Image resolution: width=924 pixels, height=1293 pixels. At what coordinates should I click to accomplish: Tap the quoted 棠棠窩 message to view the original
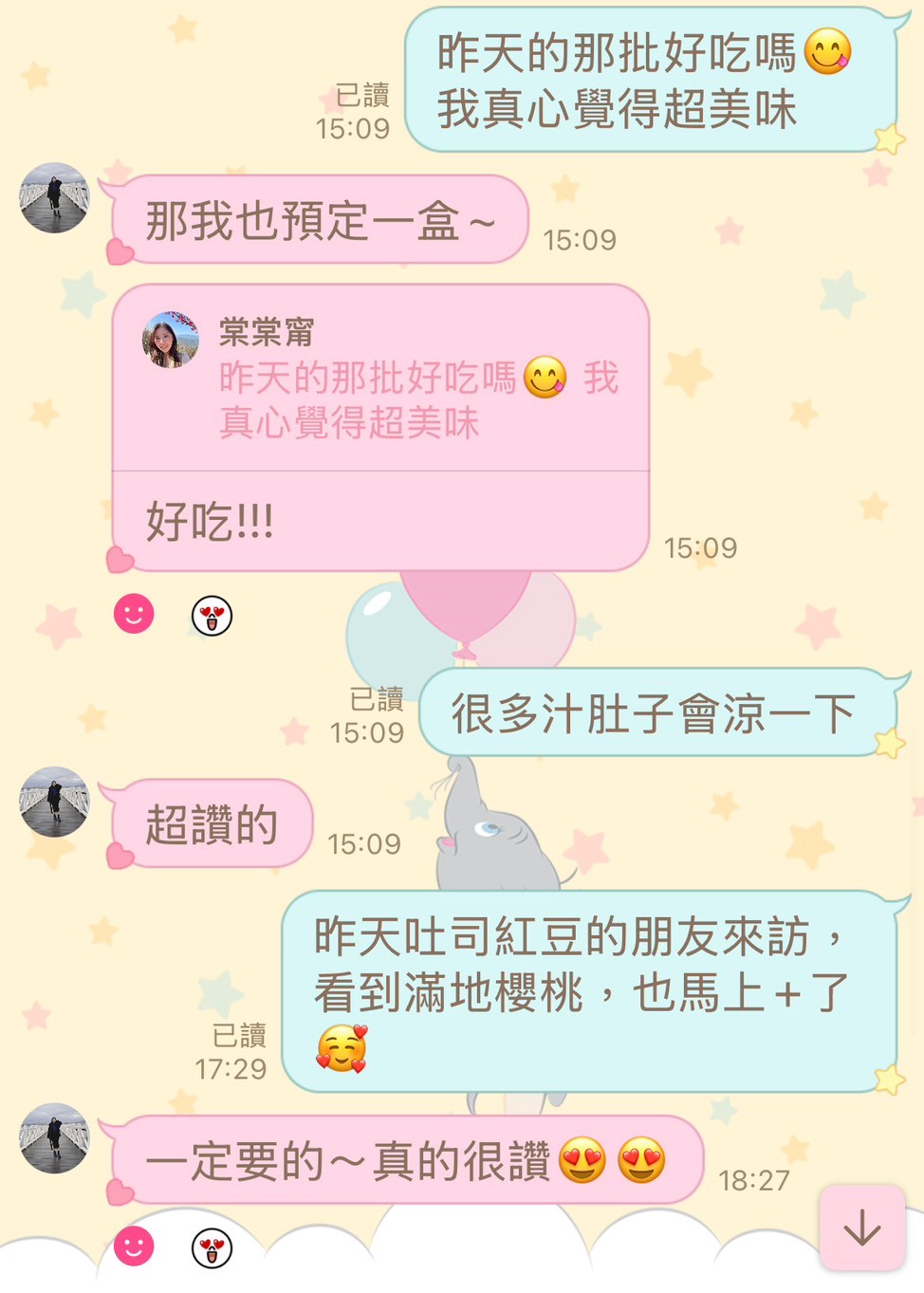pyautogui.click(x=379, y=379)
